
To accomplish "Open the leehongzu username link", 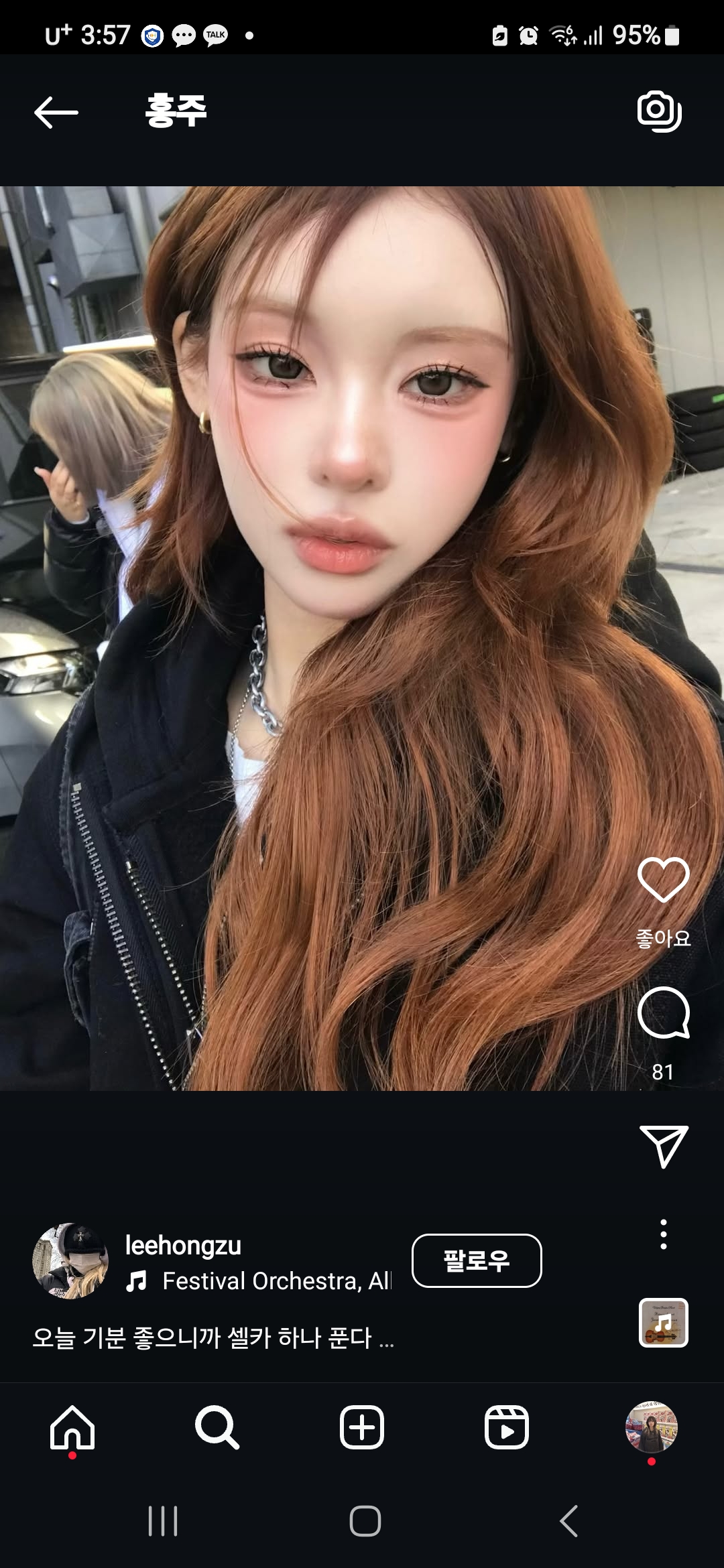I will pyautogui.click(x=183, y=1245).
